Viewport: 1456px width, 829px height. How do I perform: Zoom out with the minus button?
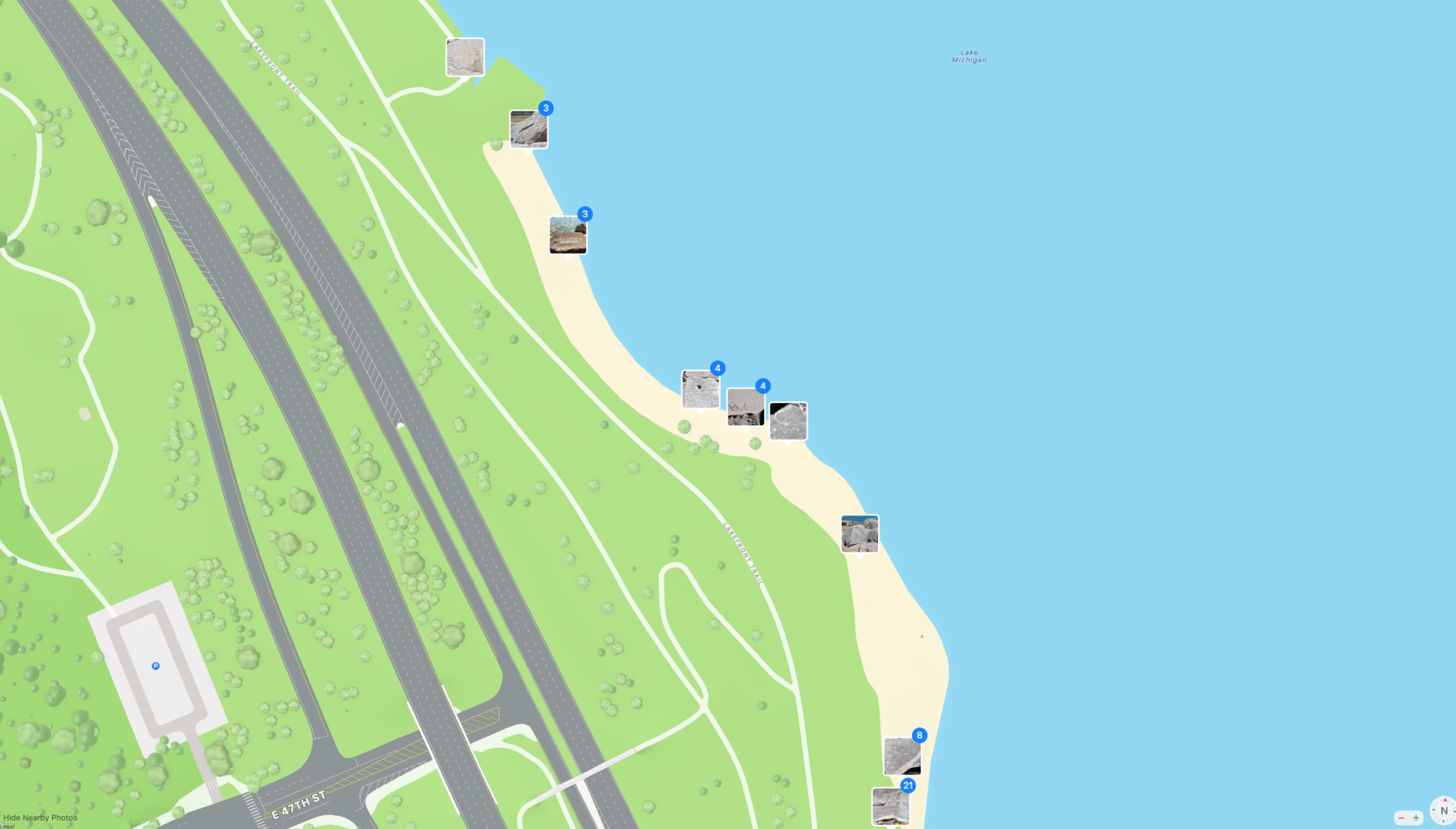pos(1401,818)
